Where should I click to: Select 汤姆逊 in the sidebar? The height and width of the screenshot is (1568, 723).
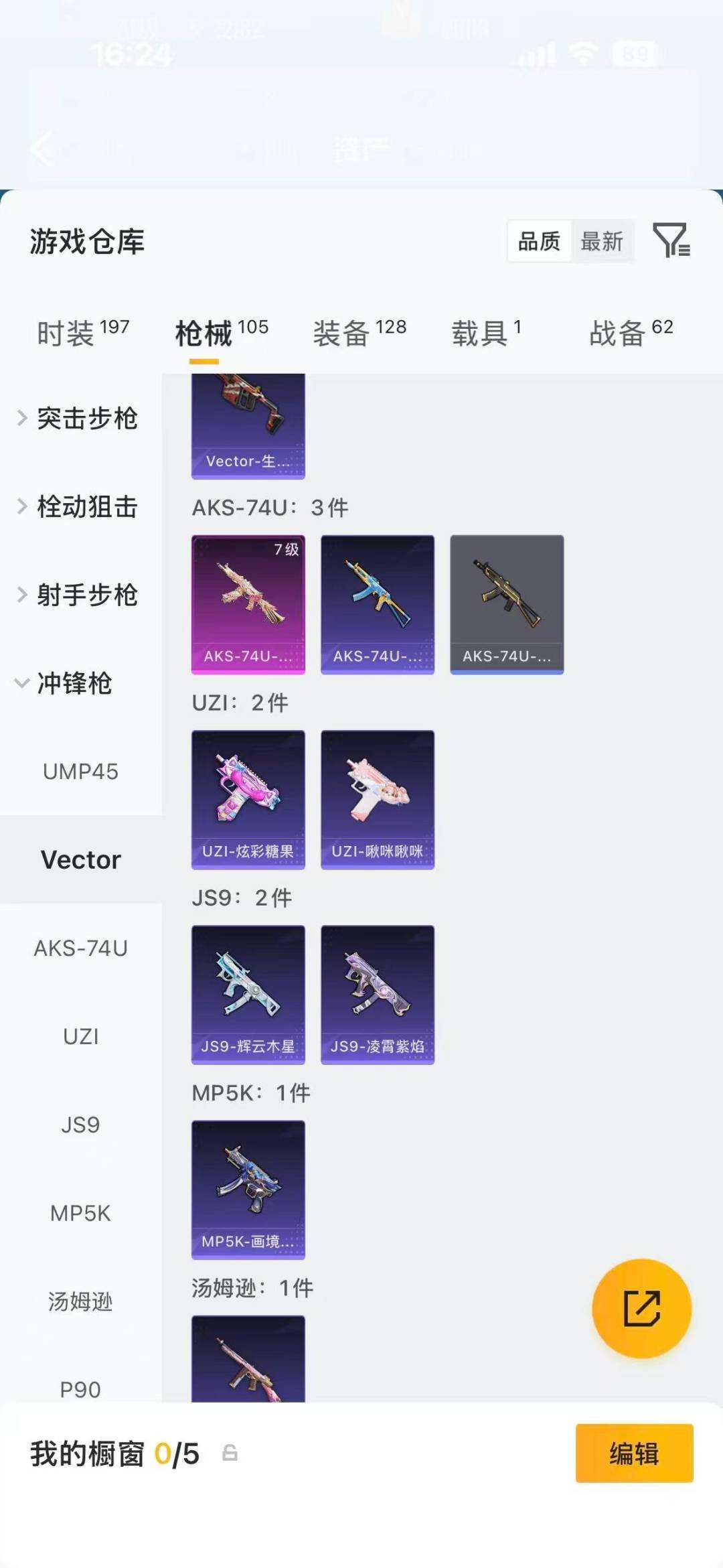click(80, 1301)
